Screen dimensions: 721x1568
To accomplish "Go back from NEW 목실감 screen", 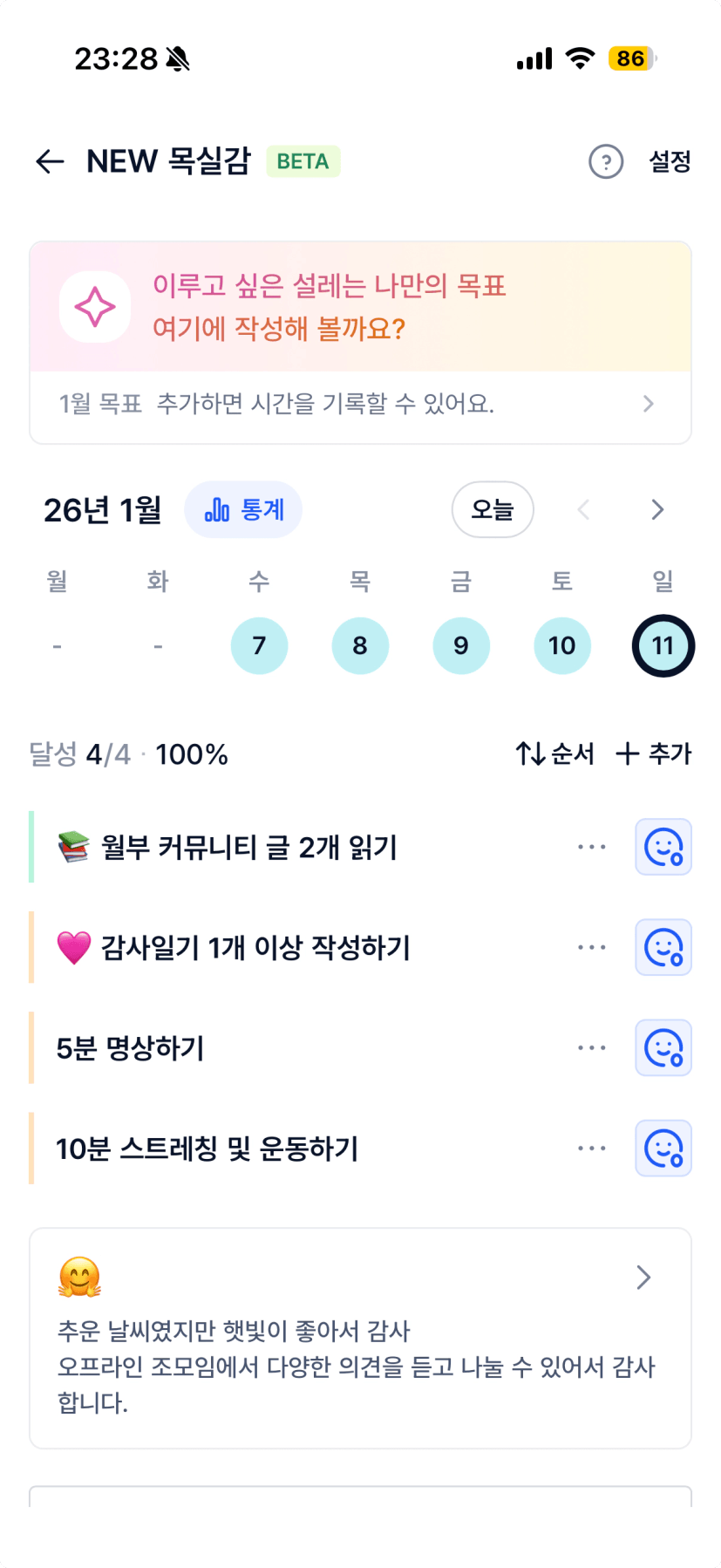I will [51, 161].
